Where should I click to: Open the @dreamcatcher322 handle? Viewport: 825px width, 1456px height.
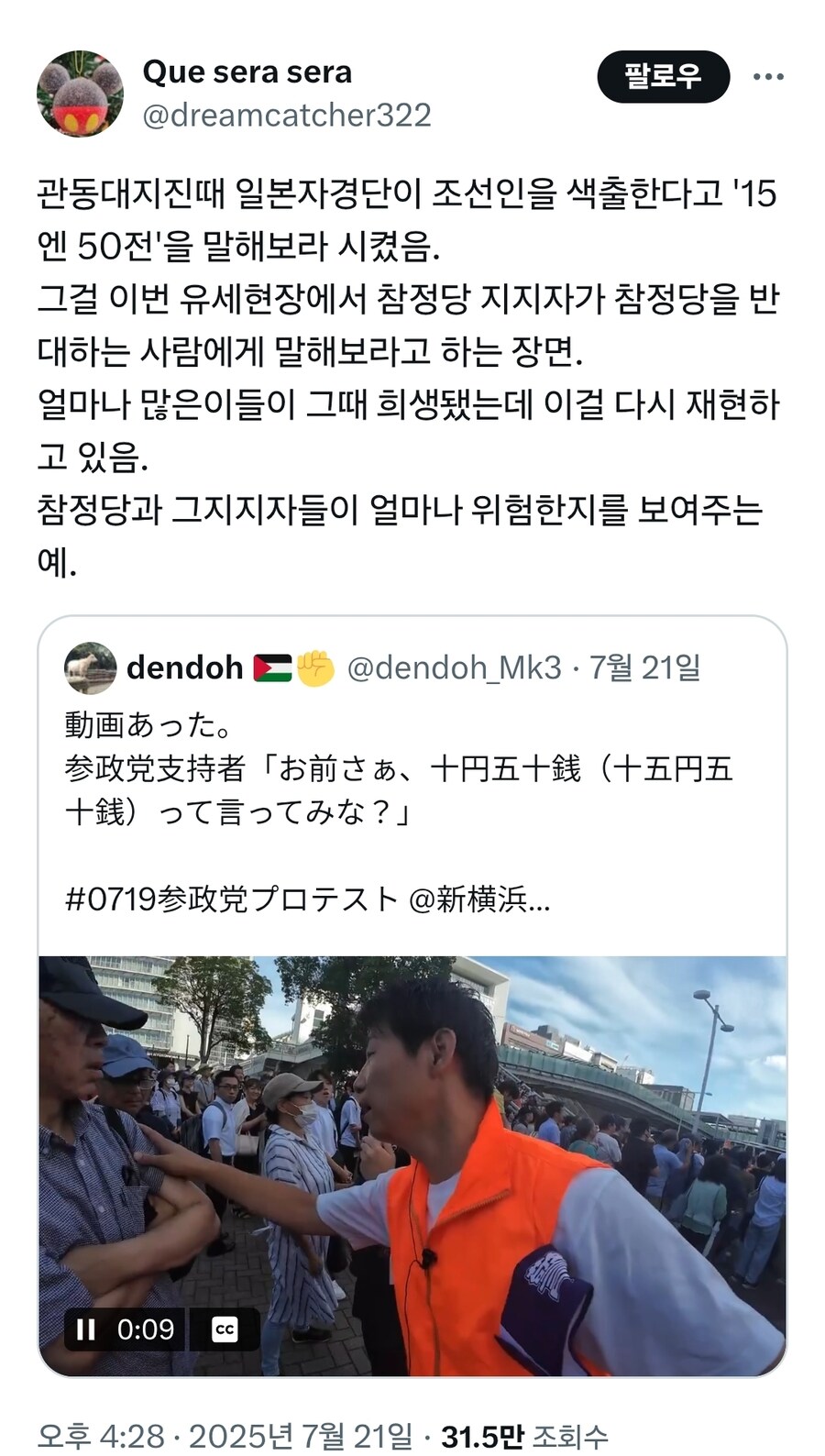pyautogui.click(x=287, y=116)
